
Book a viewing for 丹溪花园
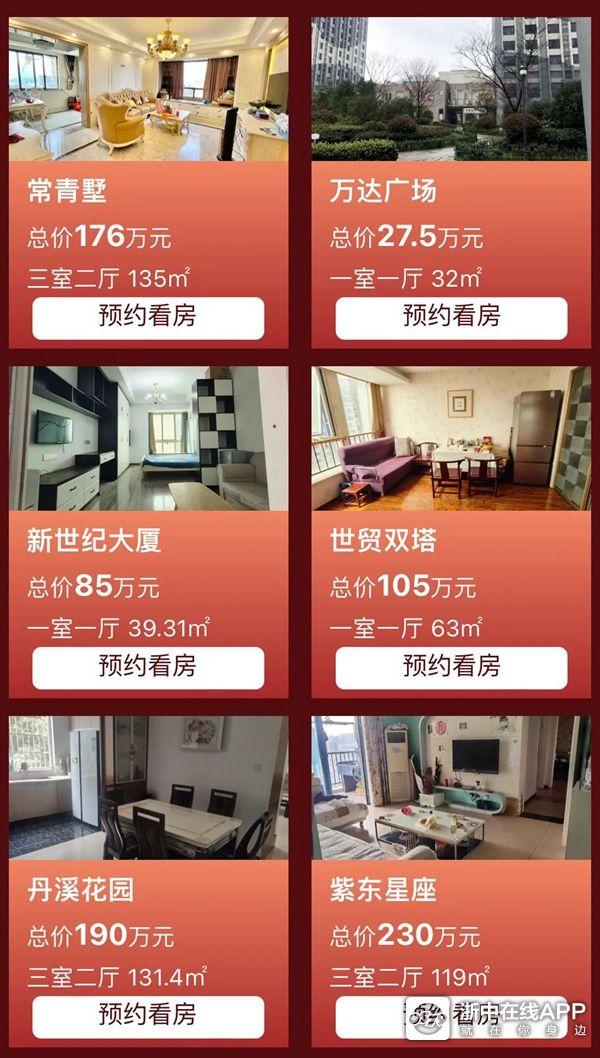point(148,1016)
